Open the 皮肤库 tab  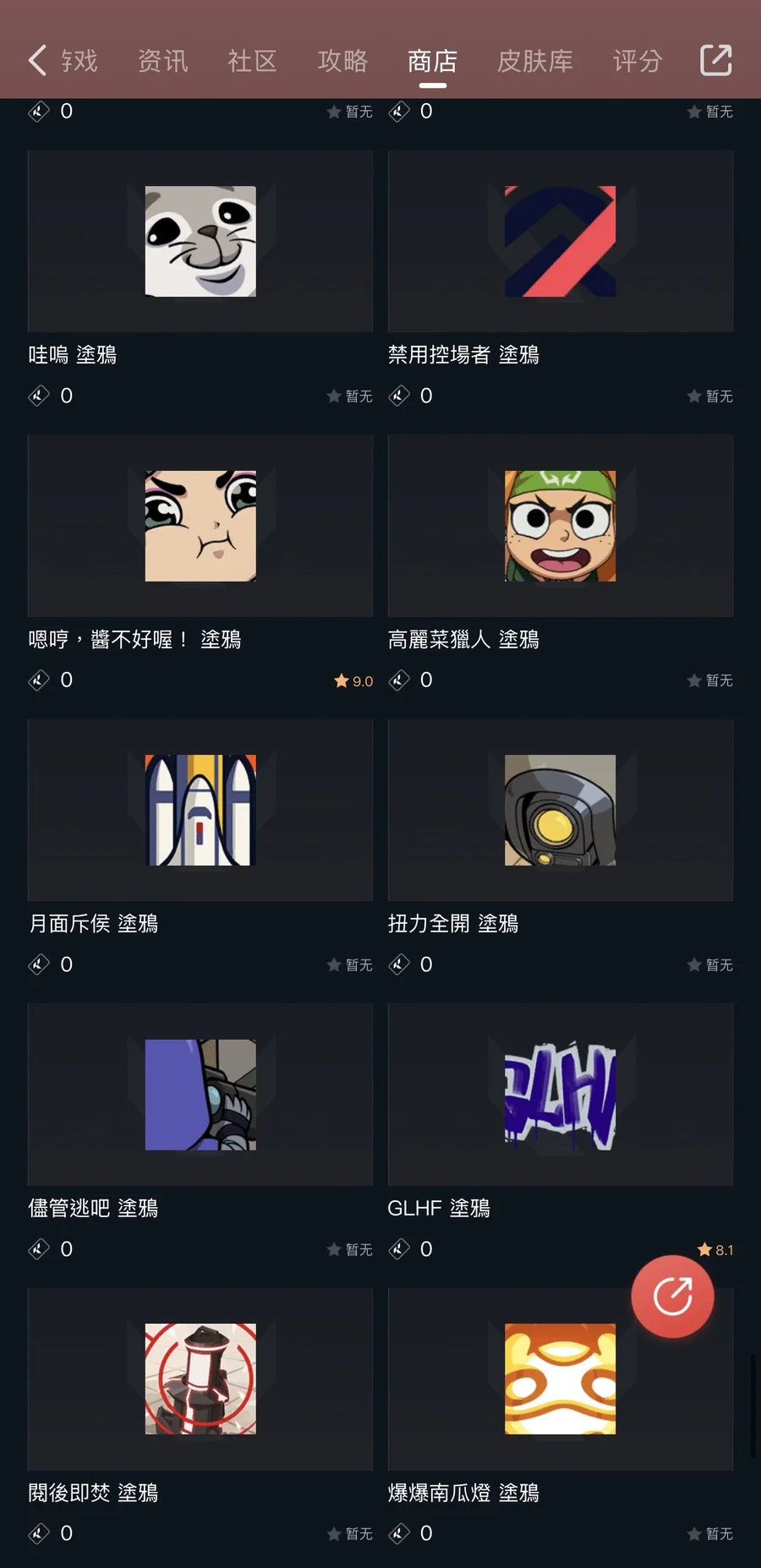tap(534, 61)
